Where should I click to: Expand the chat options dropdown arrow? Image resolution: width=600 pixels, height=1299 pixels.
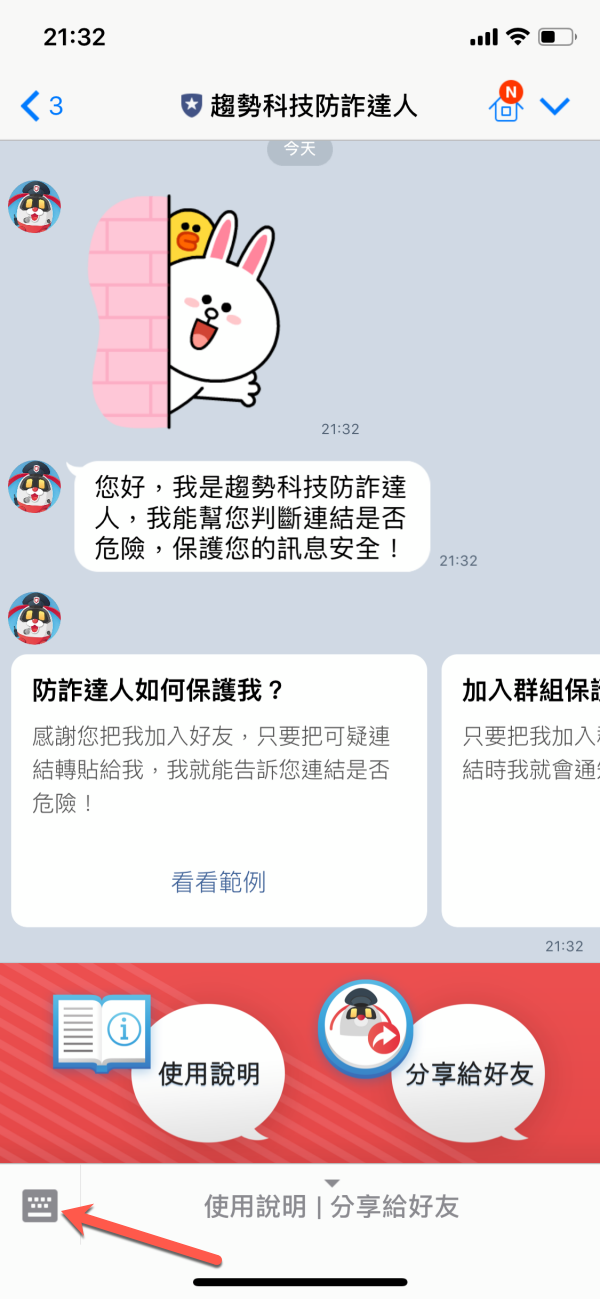[x=554, y=106]
